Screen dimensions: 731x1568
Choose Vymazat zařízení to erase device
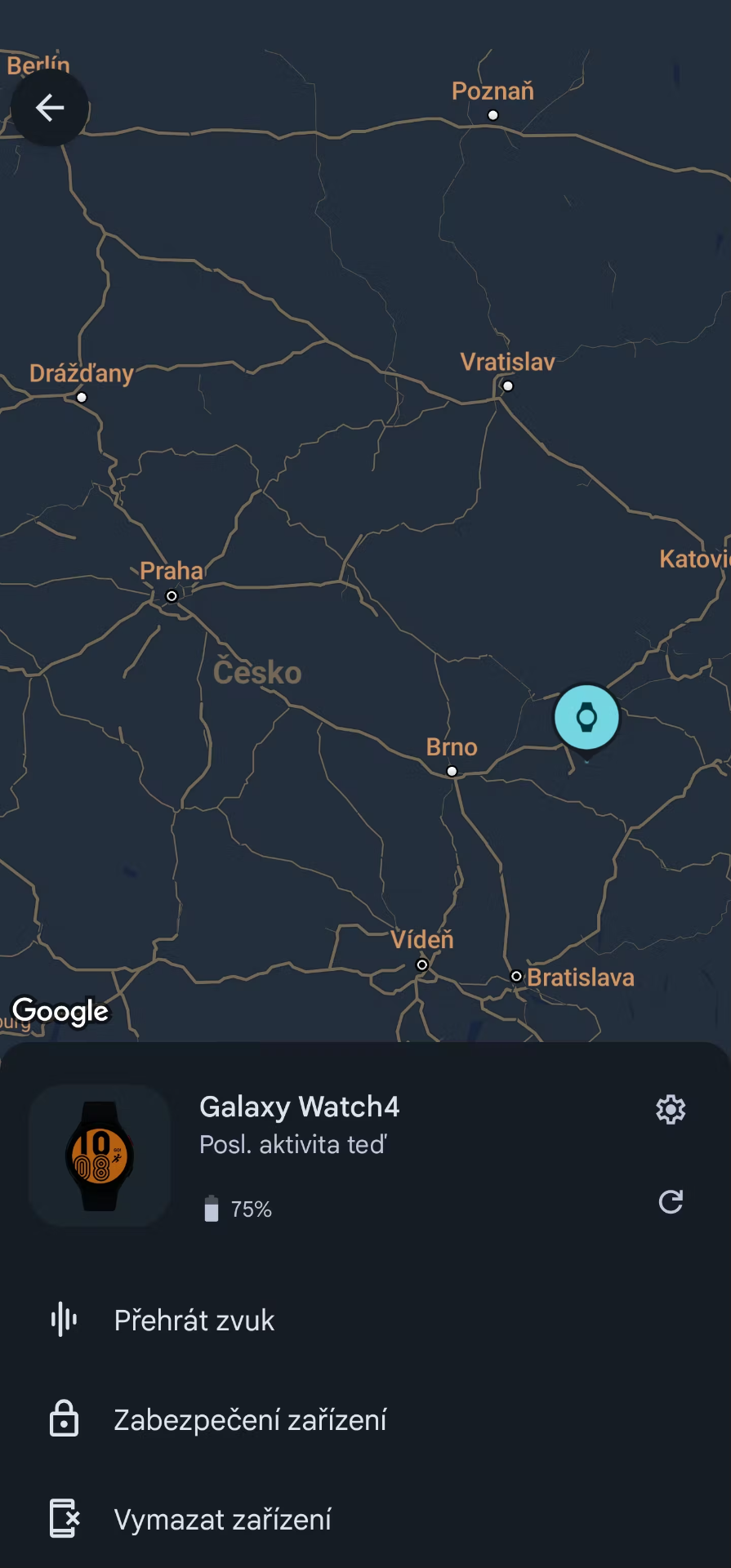click(222, 1520)
